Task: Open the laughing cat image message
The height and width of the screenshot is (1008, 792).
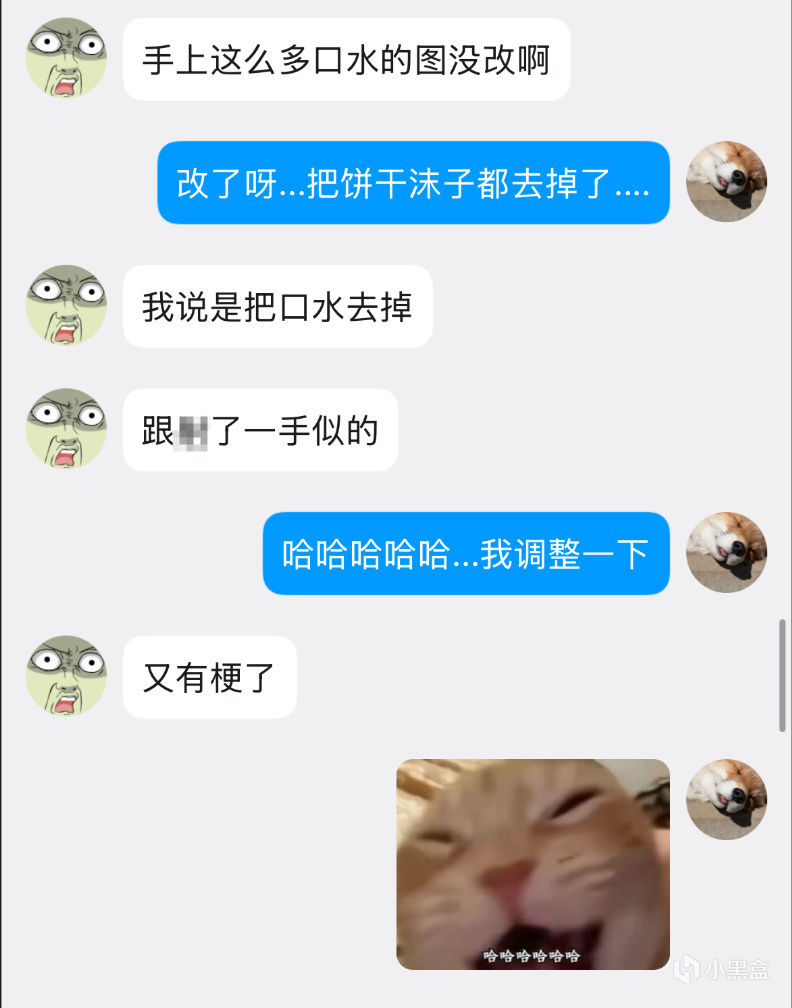Action: click(533, 864)
